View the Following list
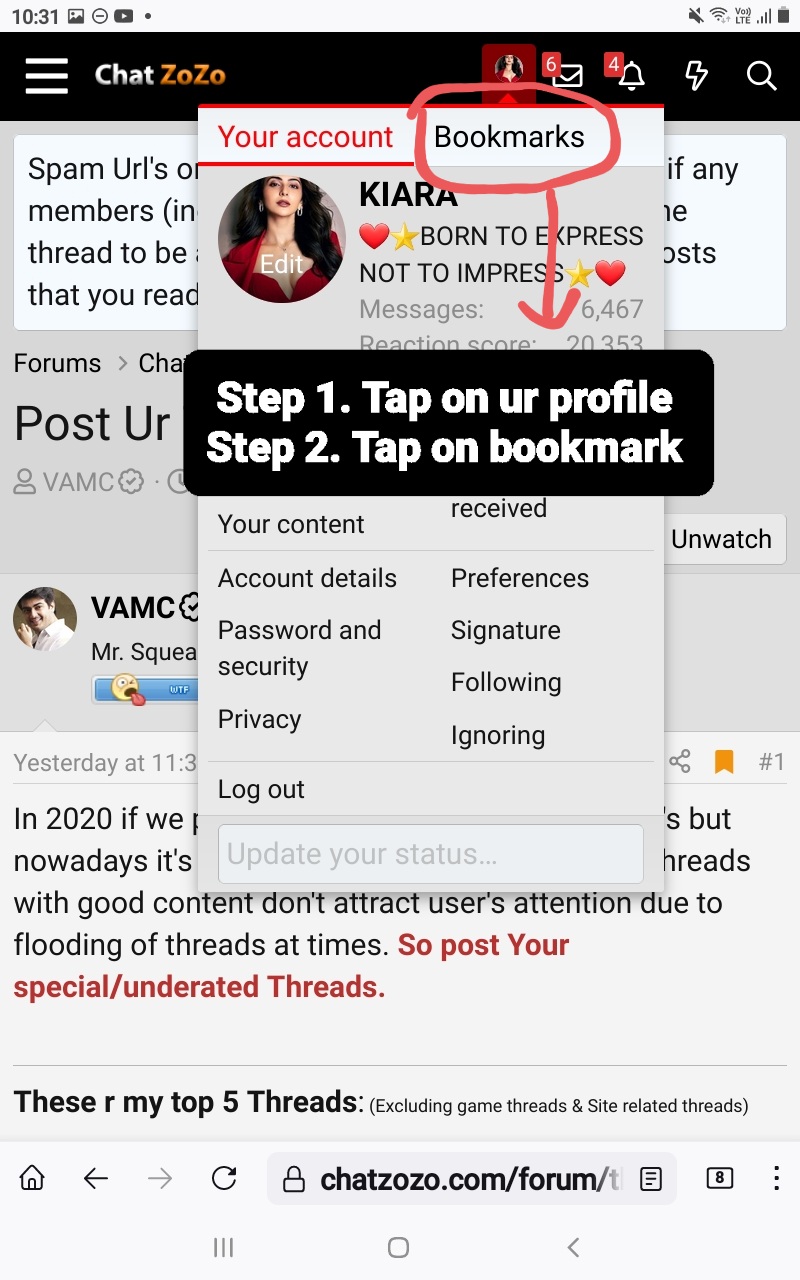 coord(505,682)
